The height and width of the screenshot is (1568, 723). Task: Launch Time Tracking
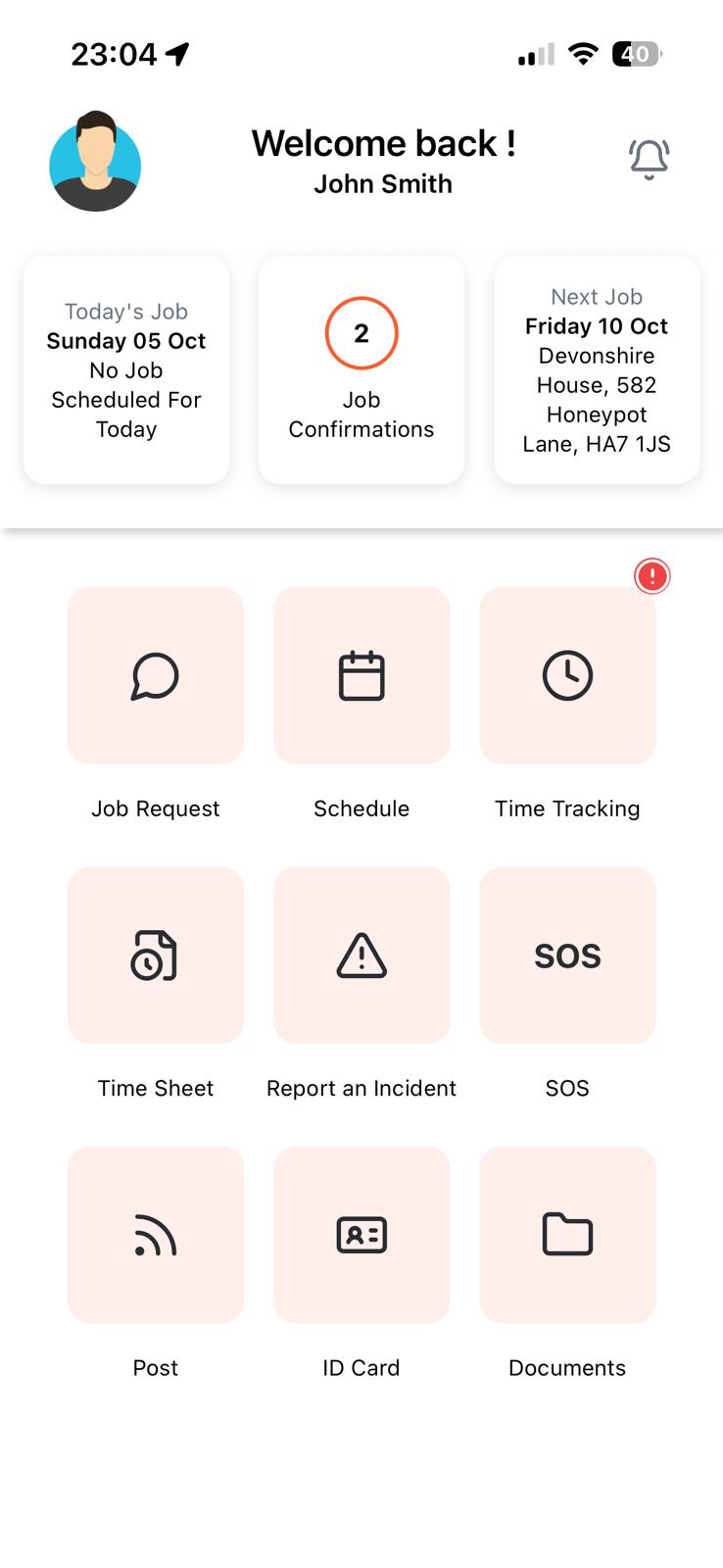[x=567, y=675]
